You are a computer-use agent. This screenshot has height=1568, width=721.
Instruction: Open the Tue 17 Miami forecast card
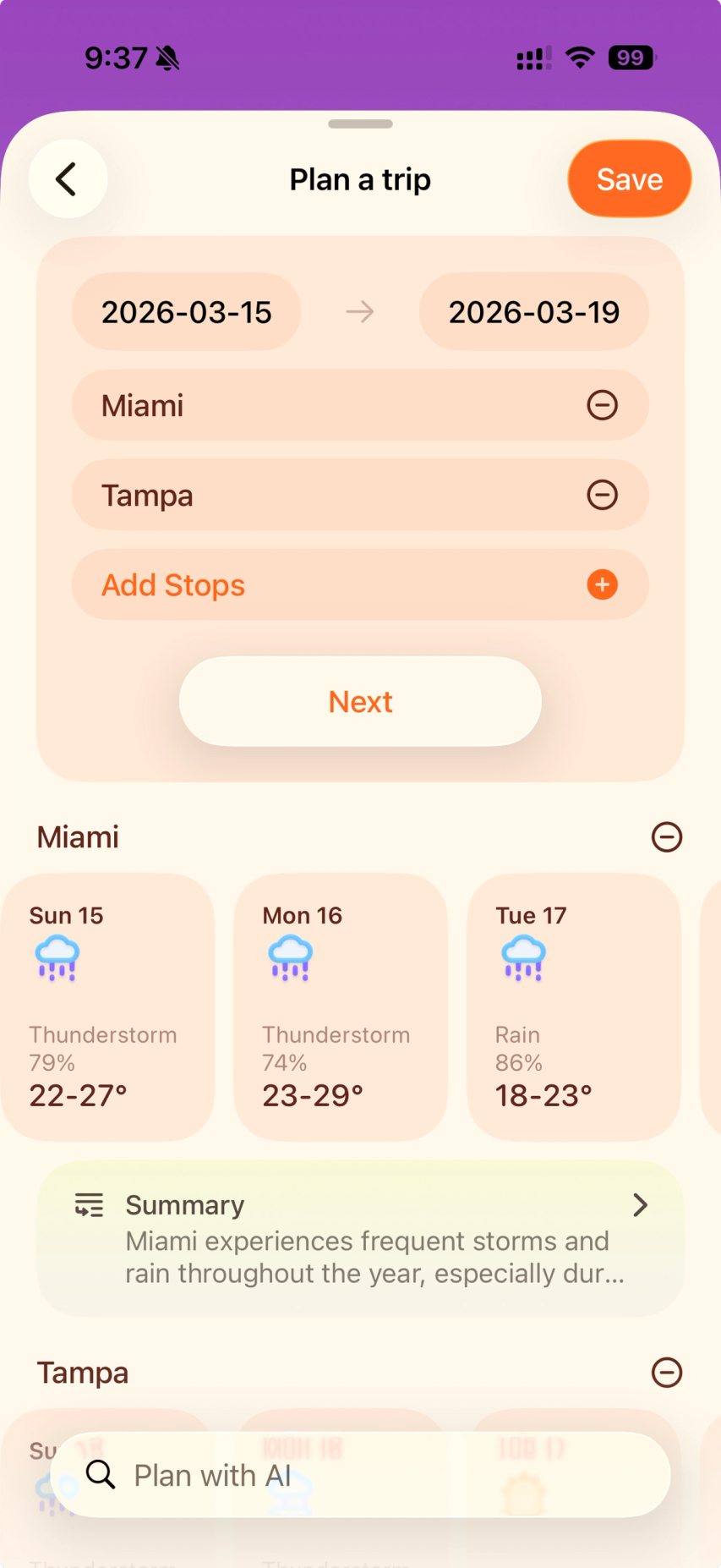(573, 1006)
